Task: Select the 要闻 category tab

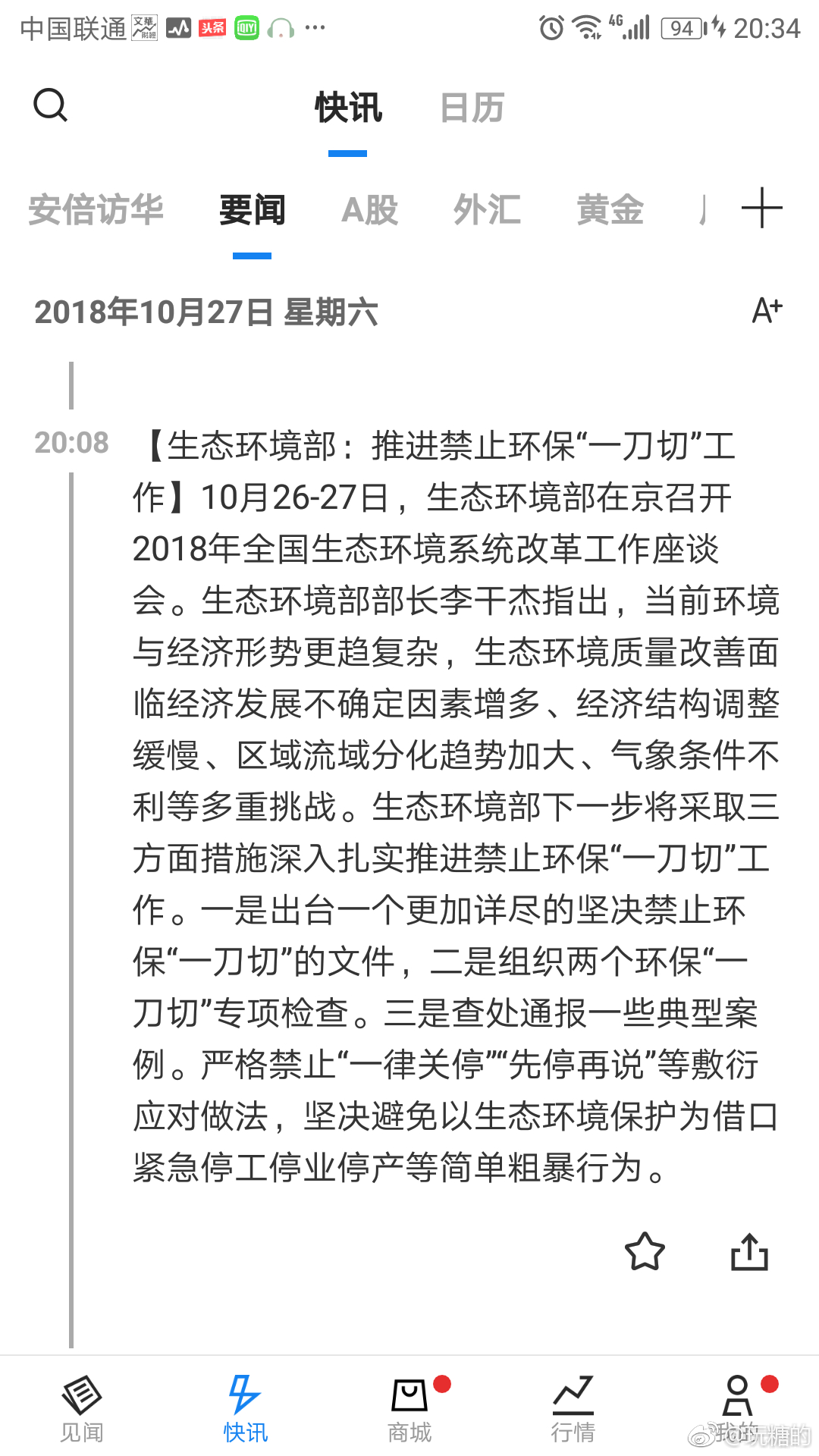Action: coord(252,210)
